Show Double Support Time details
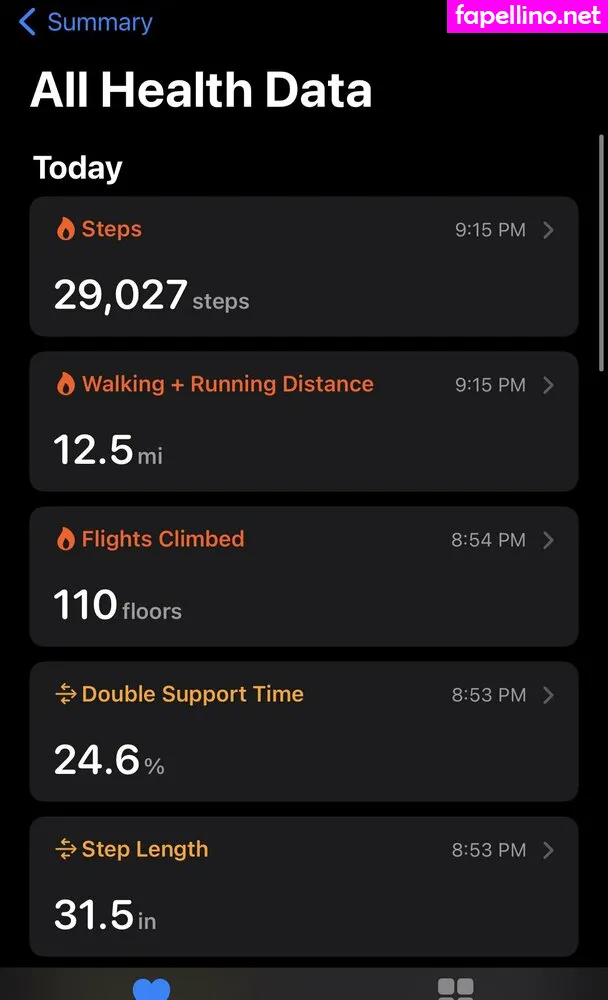608x1000 pixels. (x=303, y=731)
